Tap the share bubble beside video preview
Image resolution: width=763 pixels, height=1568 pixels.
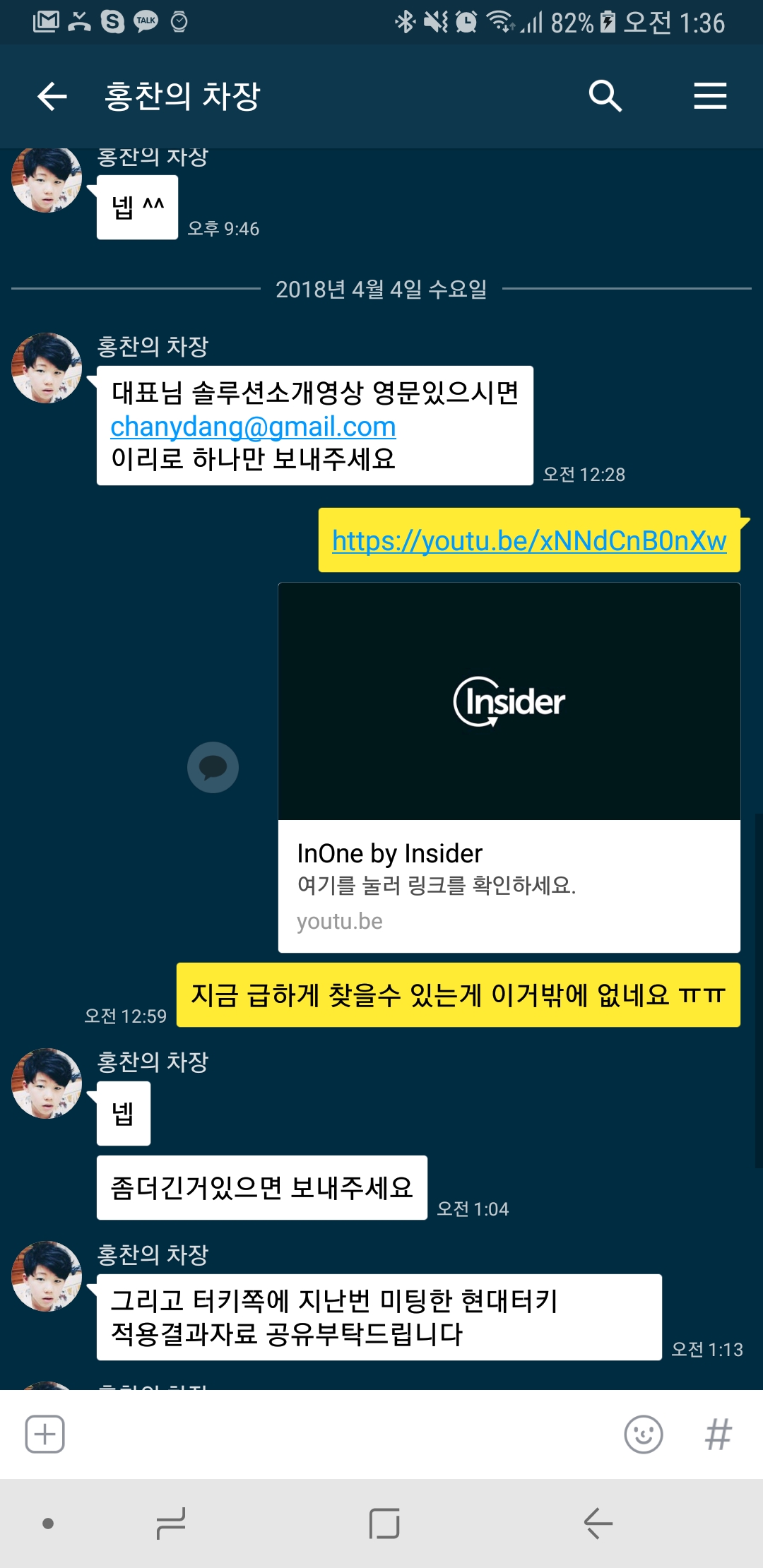point(213,767)
